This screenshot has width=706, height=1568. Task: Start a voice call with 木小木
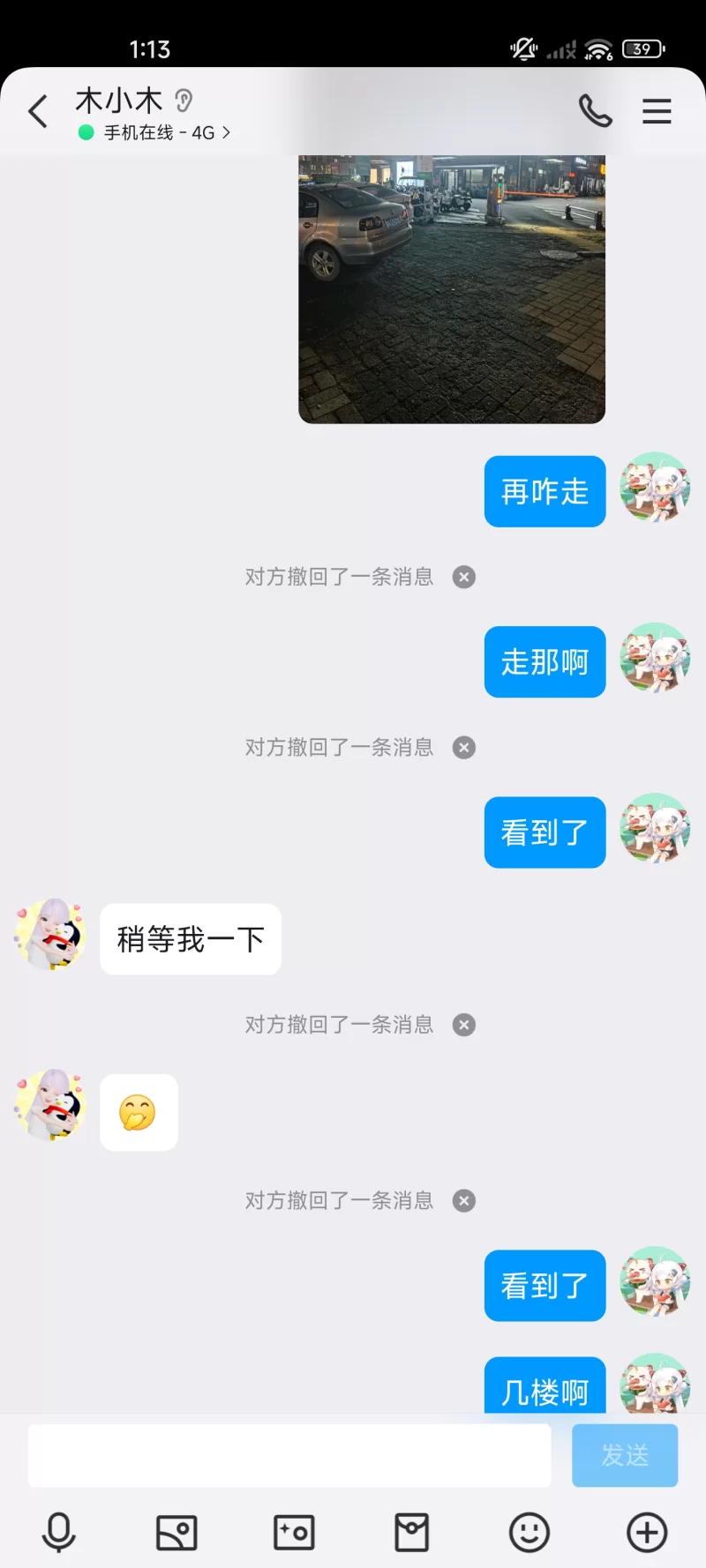[595, 111]
